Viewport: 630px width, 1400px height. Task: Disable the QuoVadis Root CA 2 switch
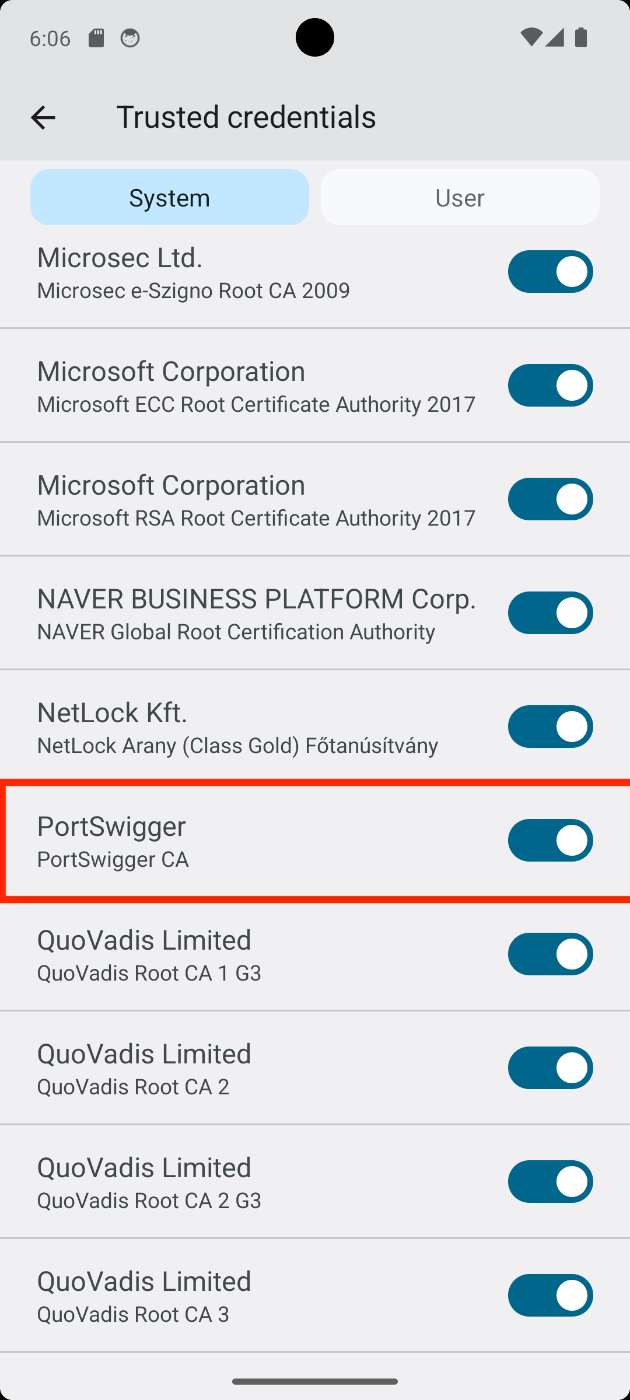pyautogui.click(x=550, y=1068)
